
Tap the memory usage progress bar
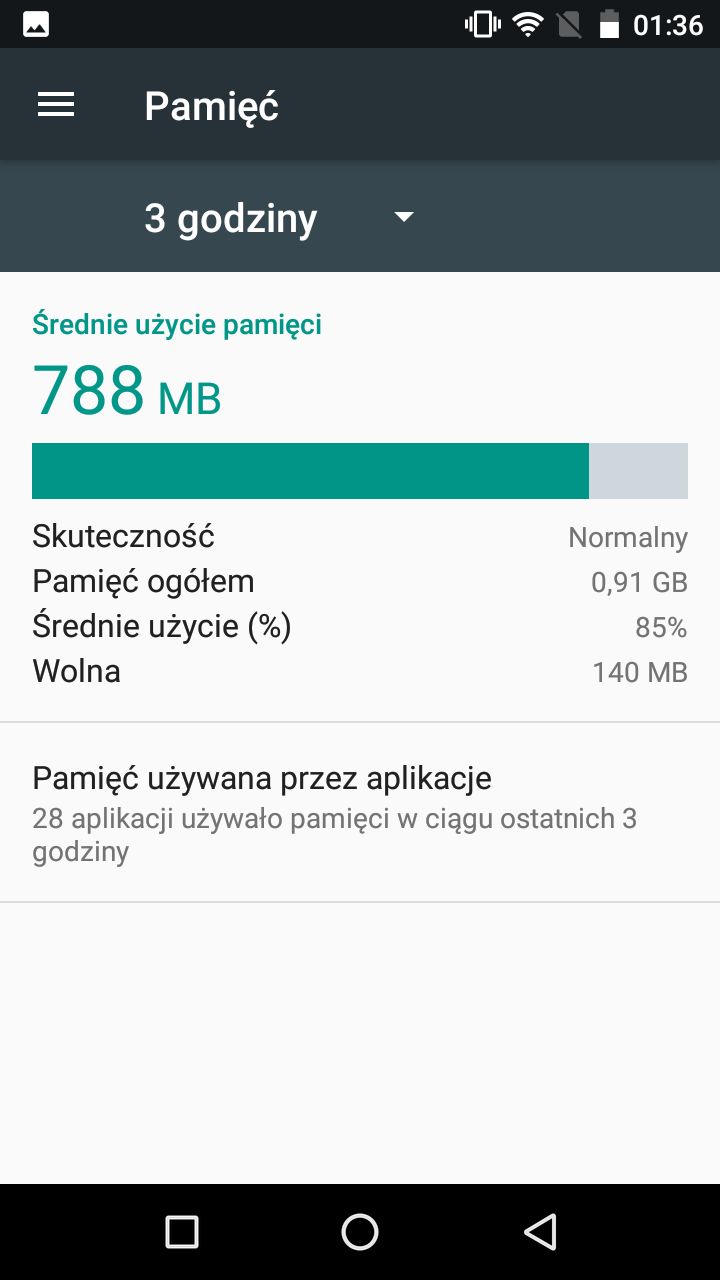click(x=360, y=469)
